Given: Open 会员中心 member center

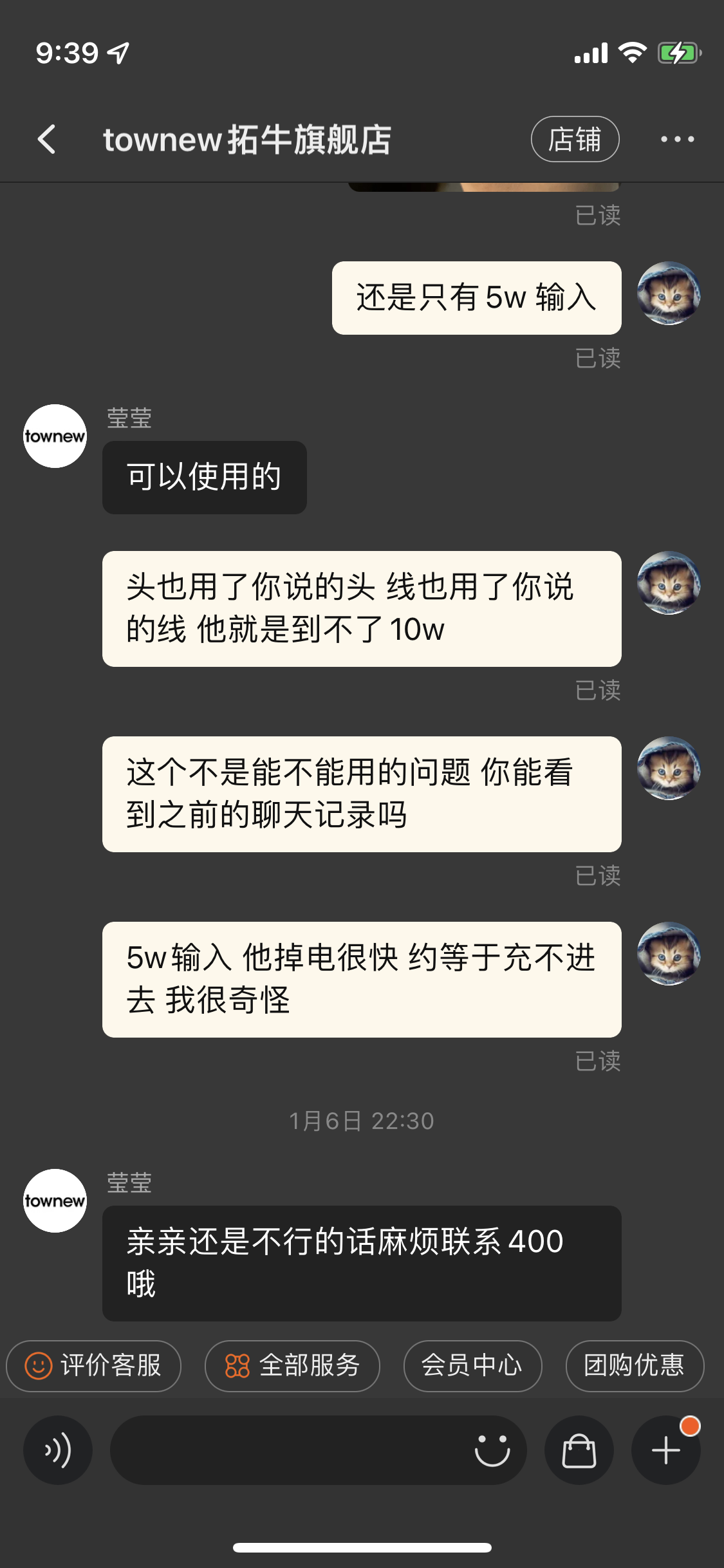Looking at the screenshot, I should click(x=472, y=1365).
